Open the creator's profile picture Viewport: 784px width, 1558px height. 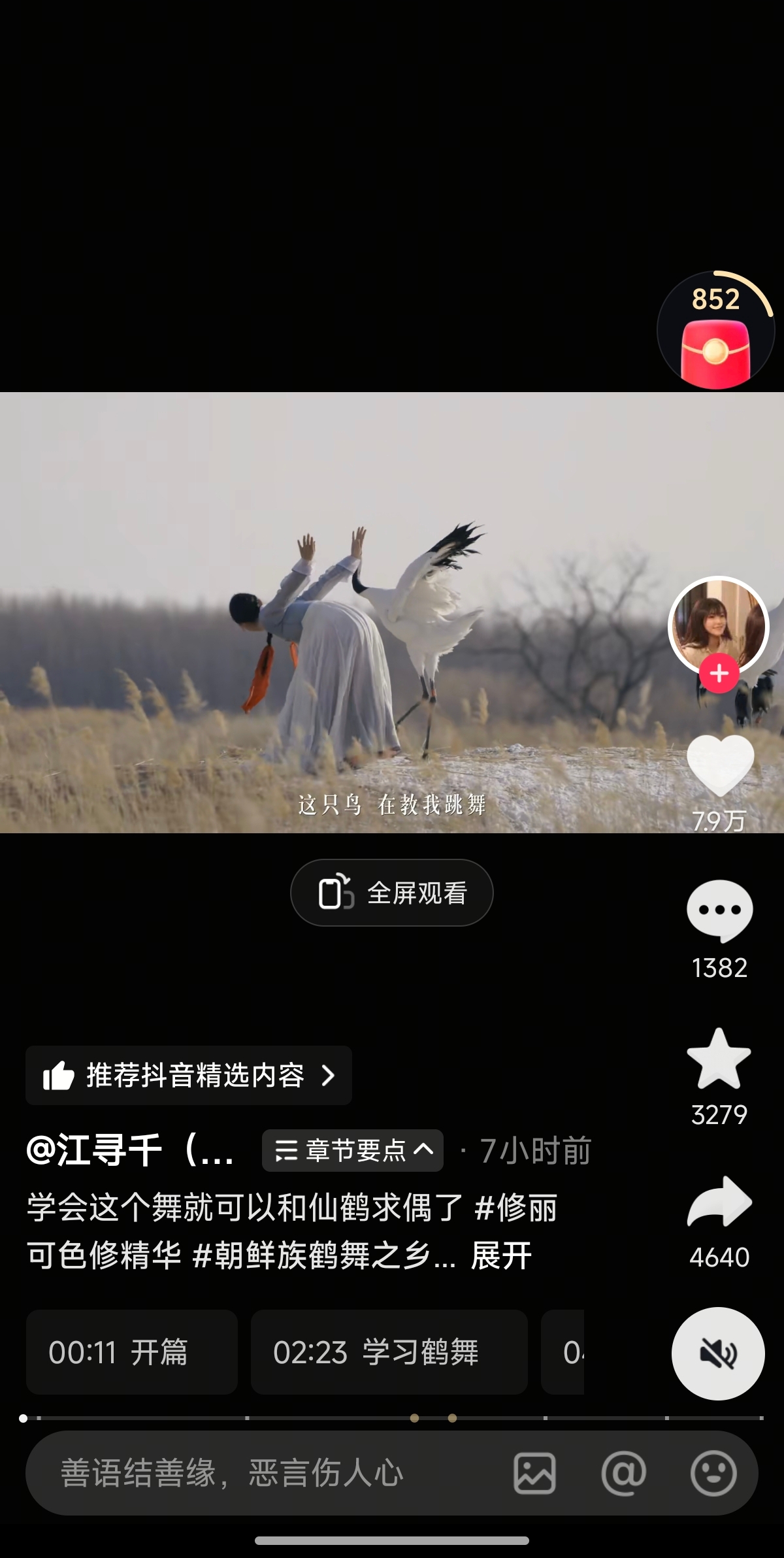click(x=718, y=624)
